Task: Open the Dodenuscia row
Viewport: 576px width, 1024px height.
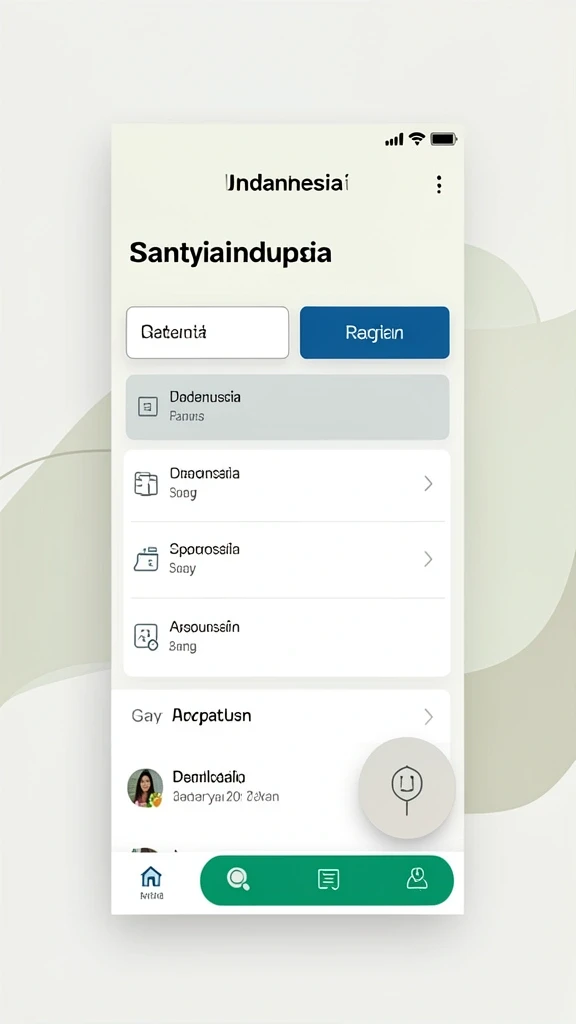Action: click(x=287, y=406)
